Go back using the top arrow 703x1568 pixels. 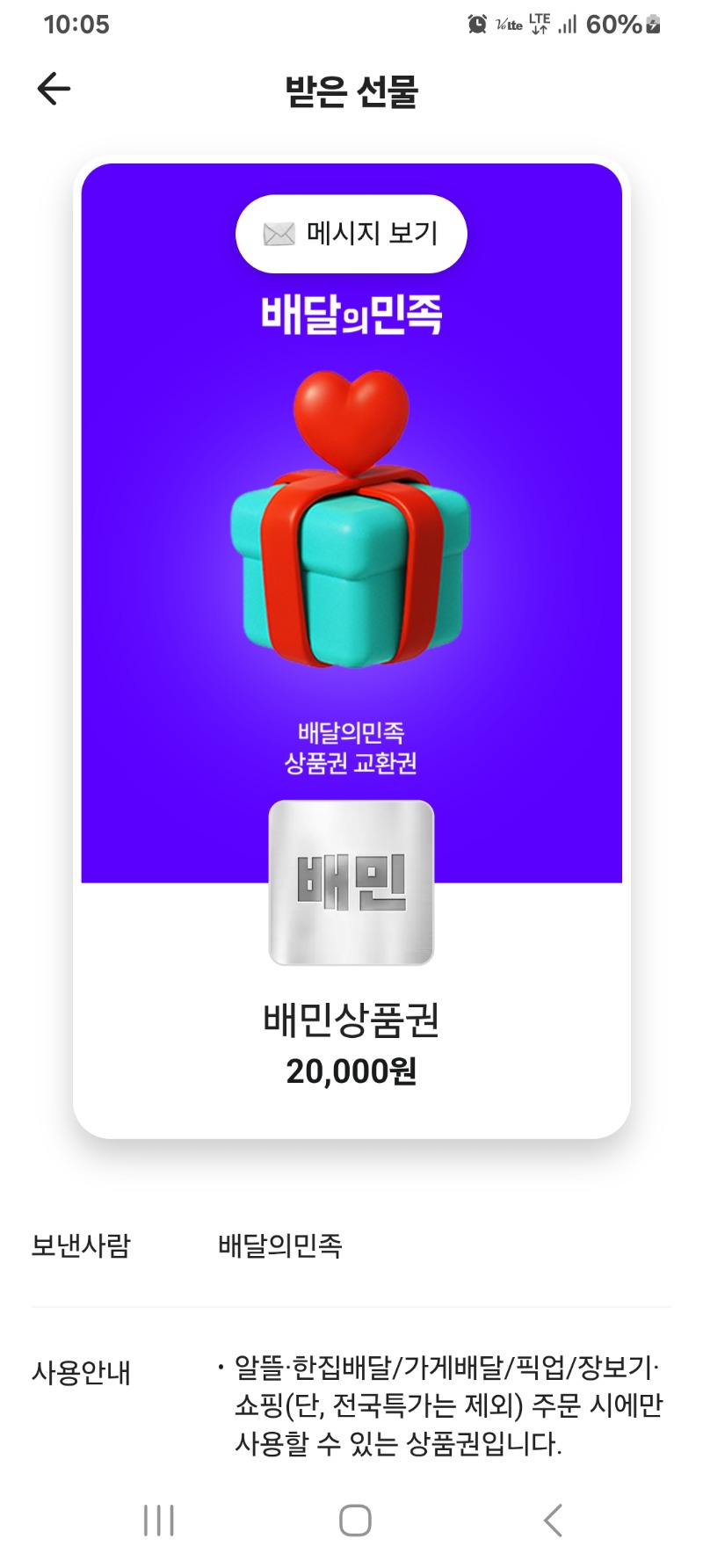(x=54, y=89)
